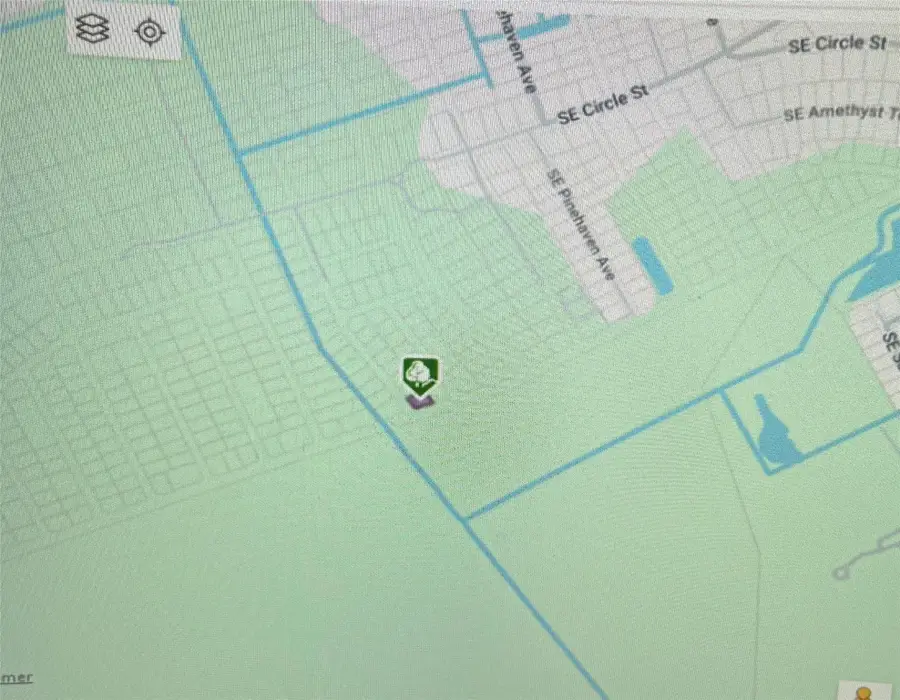900x700 pixels.
Task: Select the Street View pegman
Action: [862, 692]
